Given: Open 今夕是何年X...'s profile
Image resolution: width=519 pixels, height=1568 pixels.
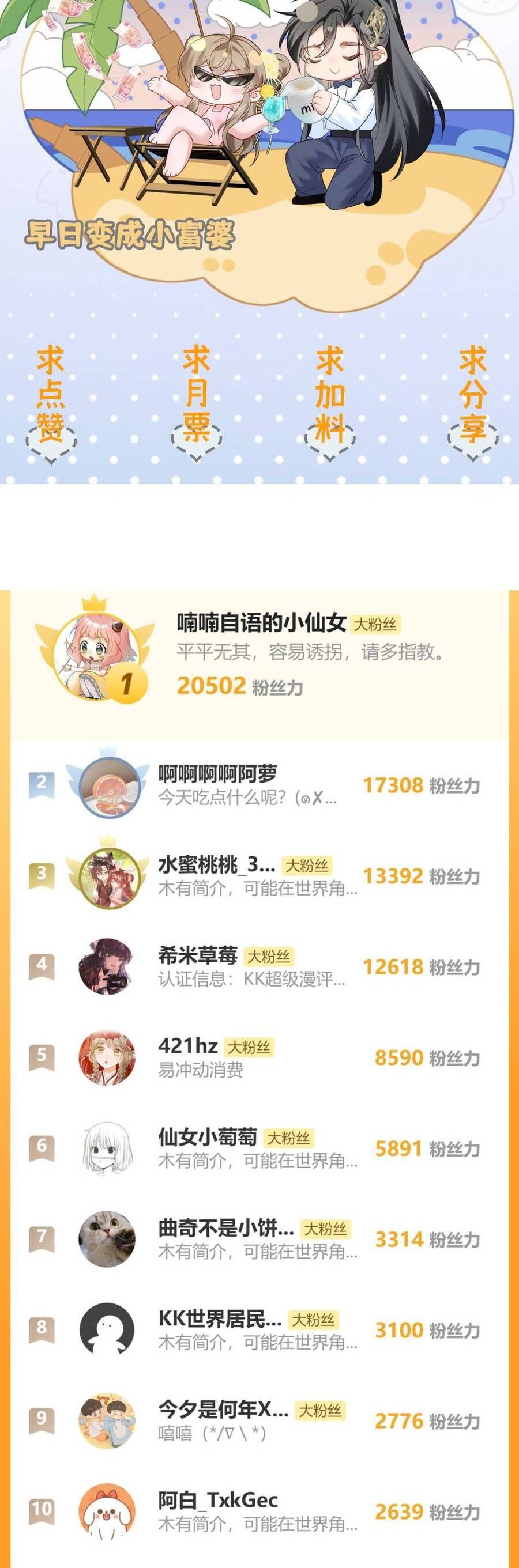Looking at the screenshot, I should [223, 1409].
